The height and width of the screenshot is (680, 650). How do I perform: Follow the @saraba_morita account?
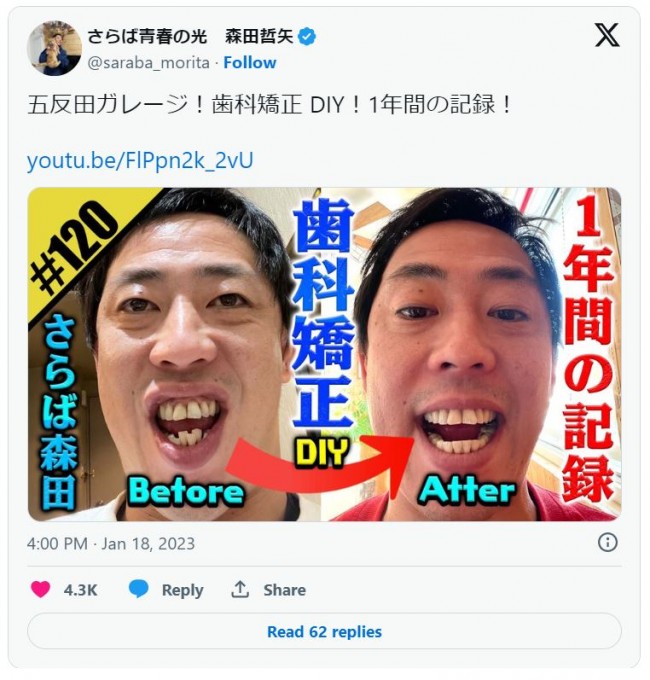249,62
